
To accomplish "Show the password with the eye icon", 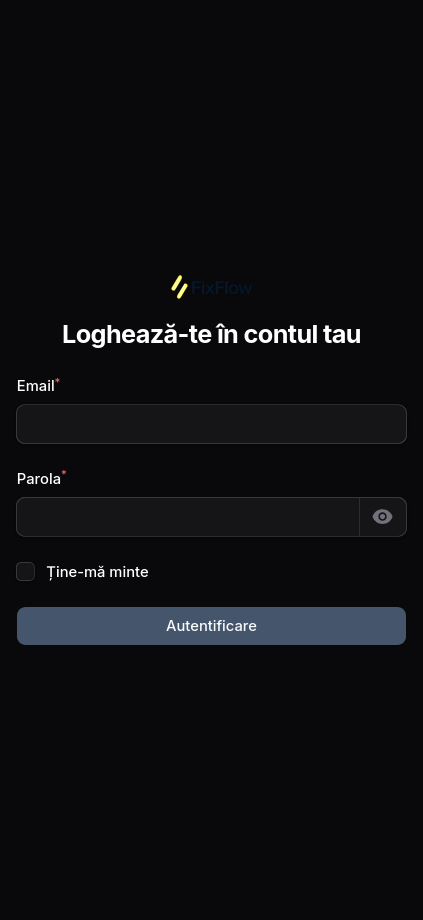I will [383, 517].
